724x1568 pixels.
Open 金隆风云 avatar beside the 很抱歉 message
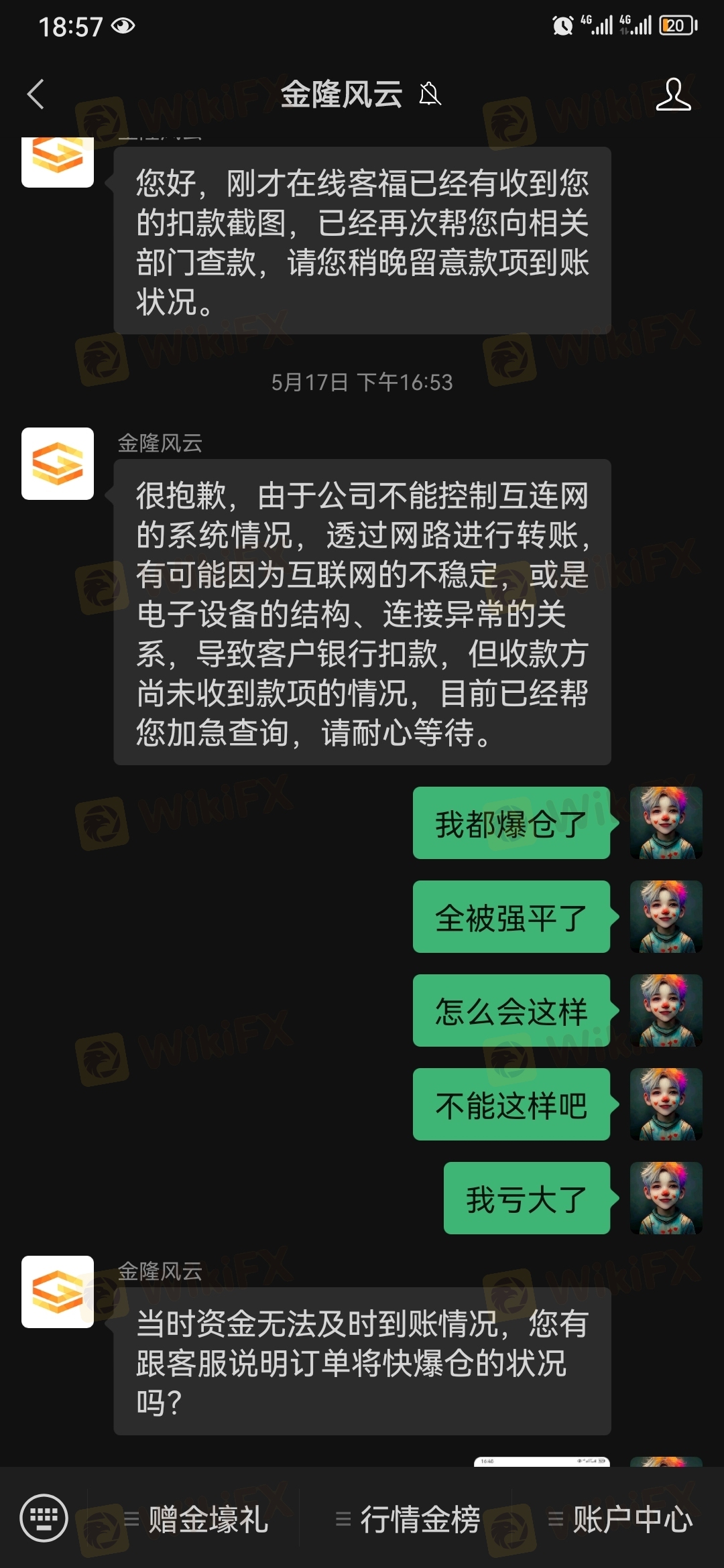click(58, 464)
